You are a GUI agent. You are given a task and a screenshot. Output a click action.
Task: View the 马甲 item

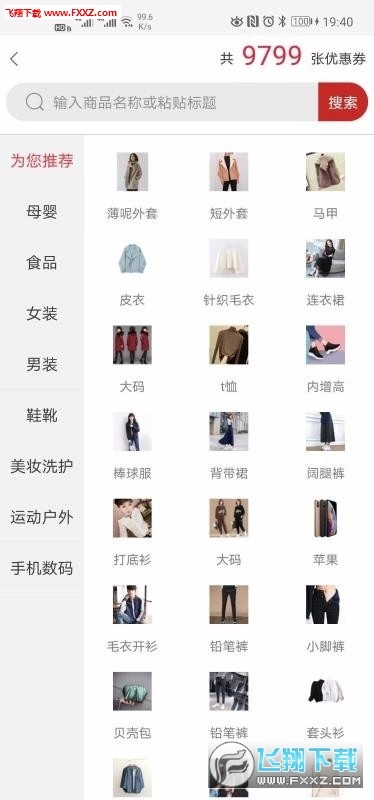click(x=326, y=186)
